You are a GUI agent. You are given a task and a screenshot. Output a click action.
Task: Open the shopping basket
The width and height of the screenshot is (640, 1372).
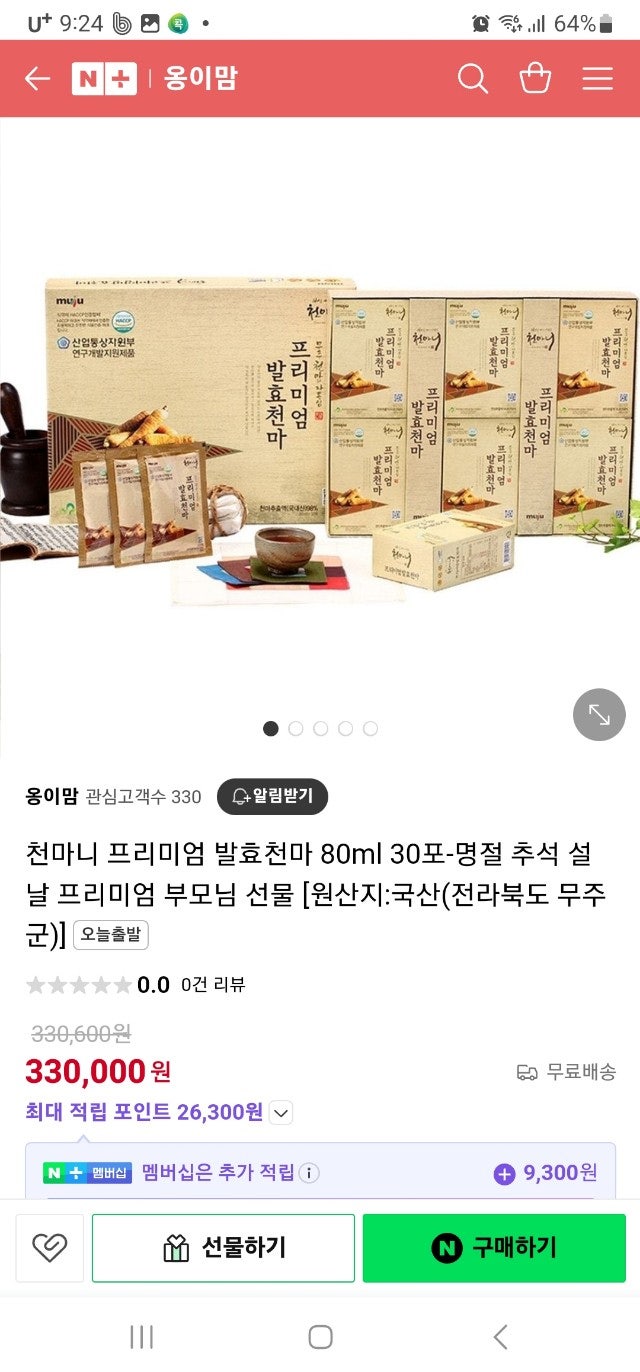(536, 79)
